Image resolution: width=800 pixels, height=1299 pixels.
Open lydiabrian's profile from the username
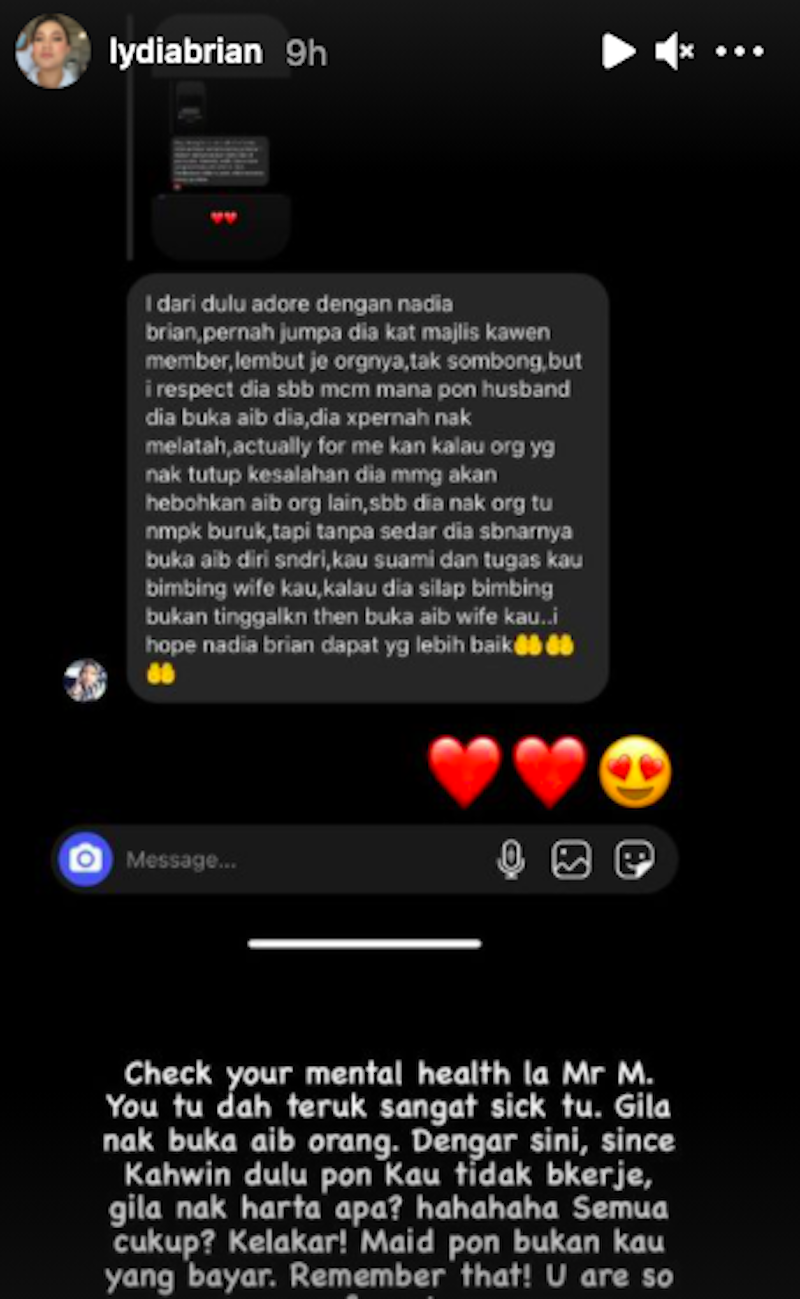(185, 52)
